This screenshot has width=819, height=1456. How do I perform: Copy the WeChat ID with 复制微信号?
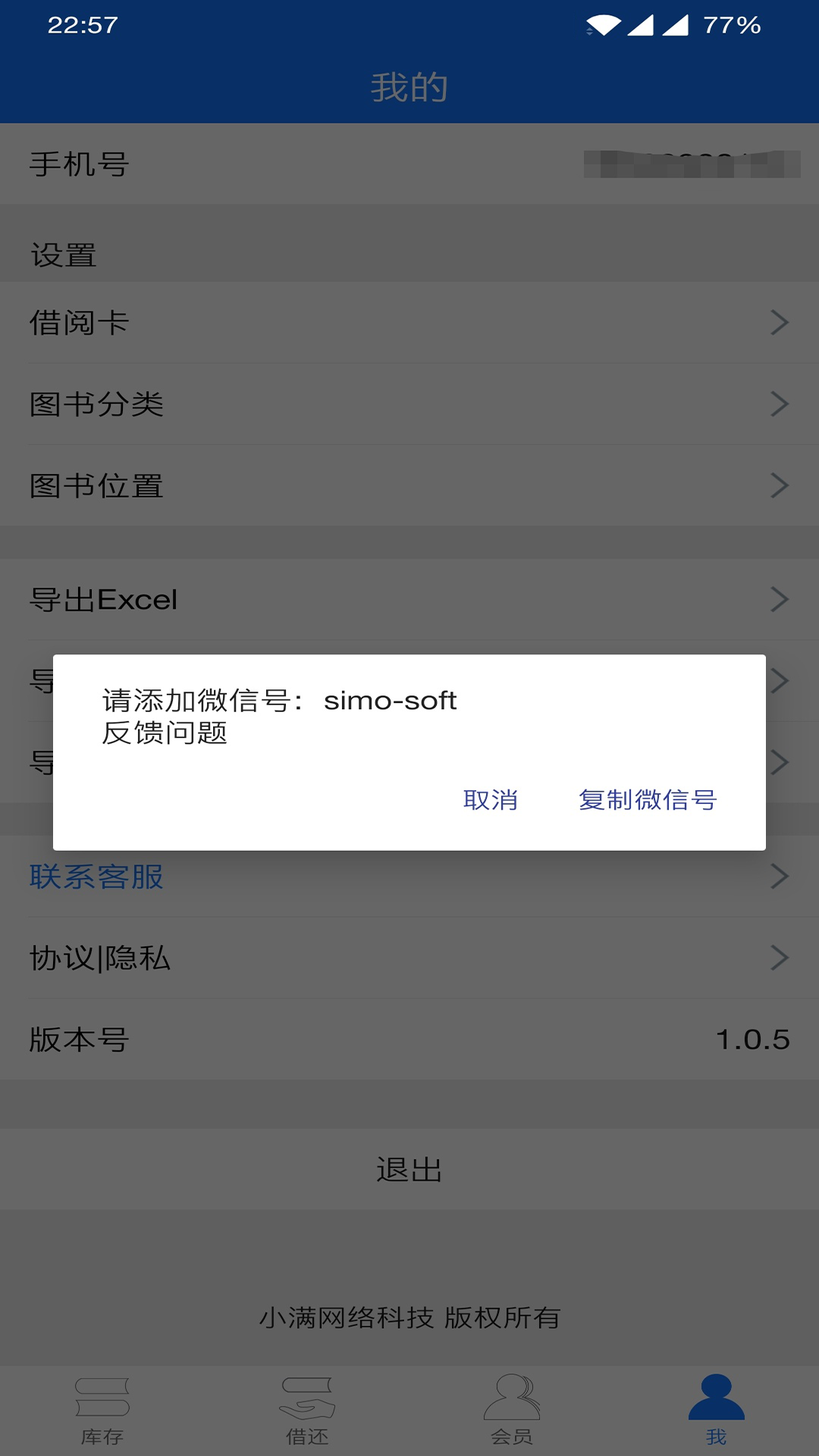coord(648,800)
